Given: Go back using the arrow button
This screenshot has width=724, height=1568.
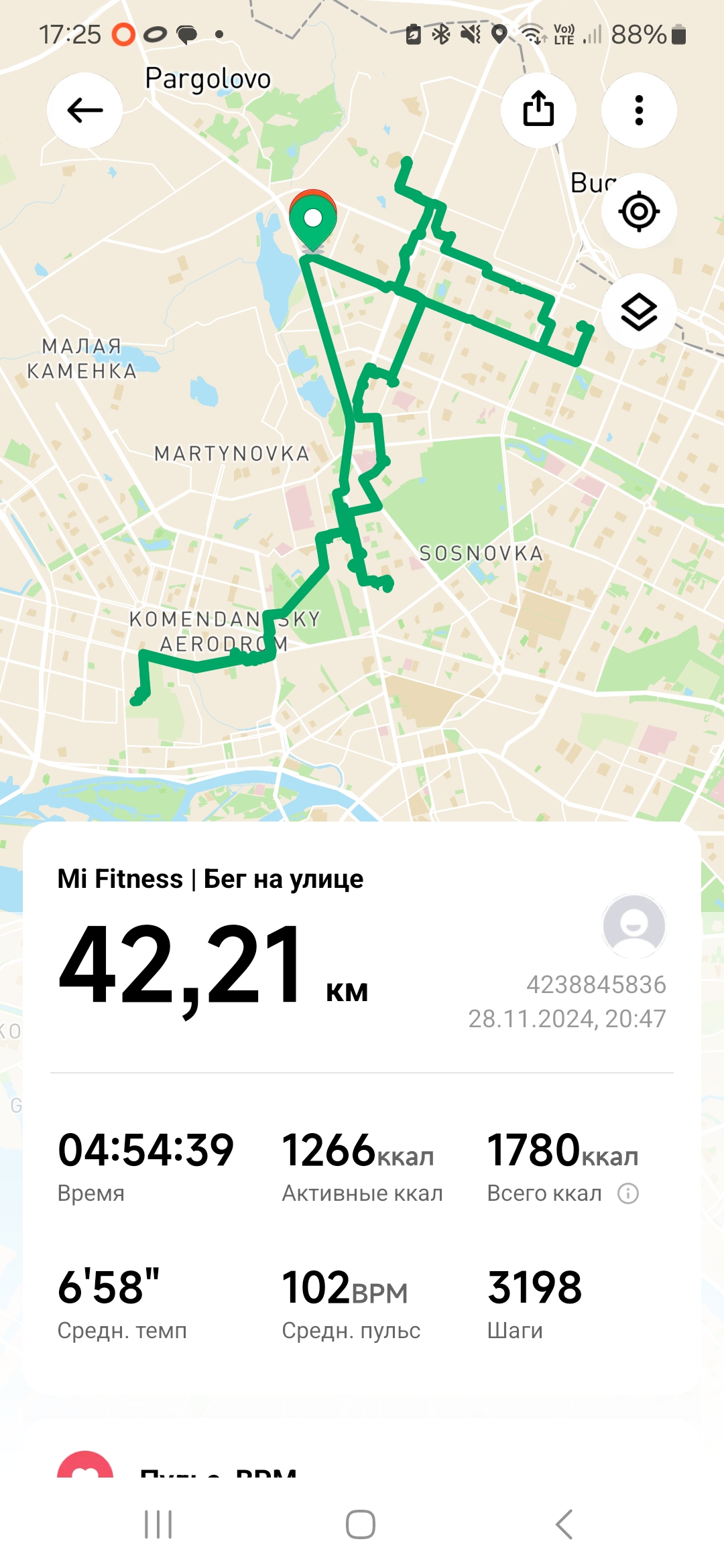Looking at the screenshot, I should [84, 111].
